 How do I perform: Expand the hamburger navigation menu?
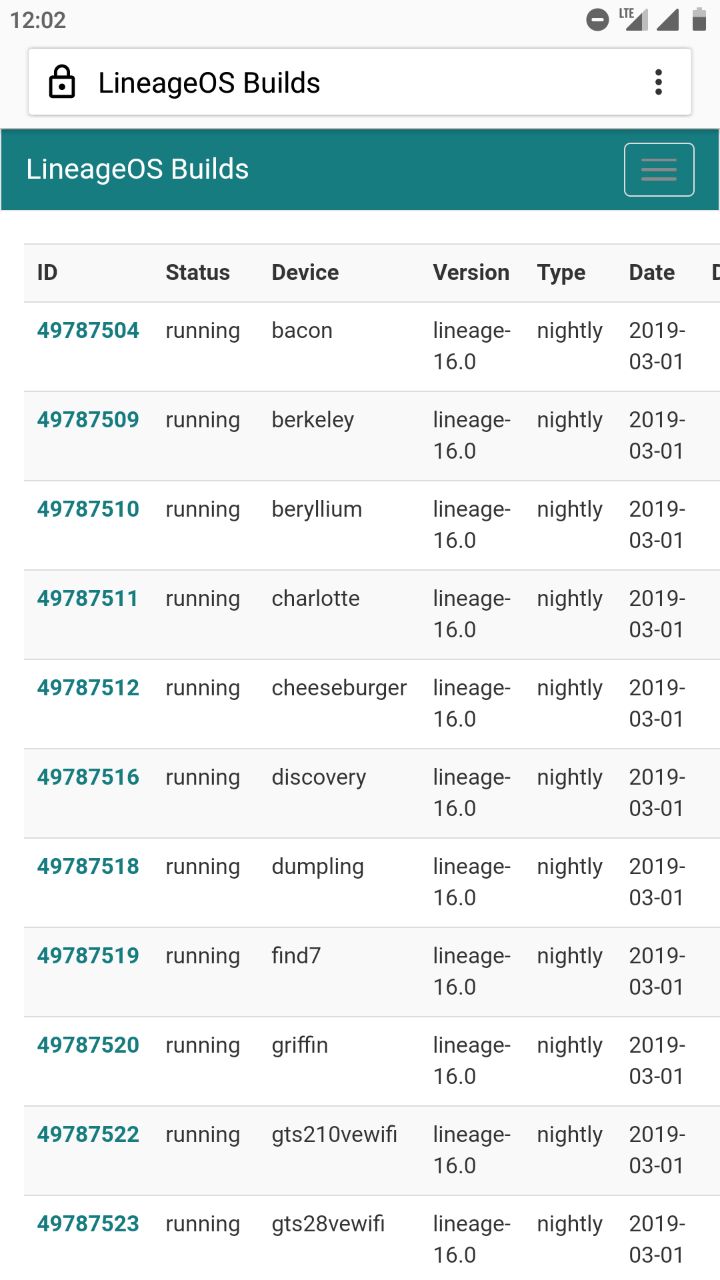(x=659, y=170)
